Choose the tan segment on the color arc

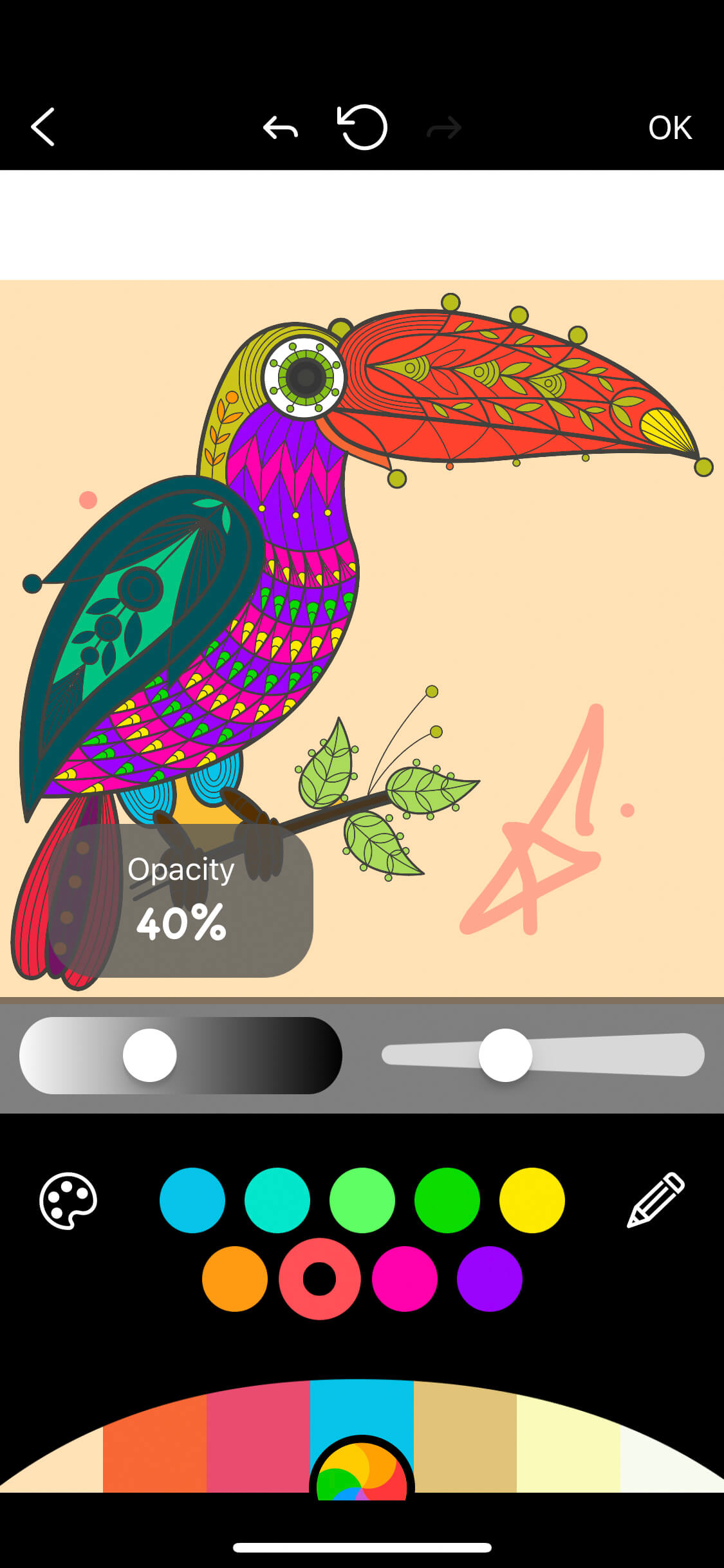(465, 1442)
